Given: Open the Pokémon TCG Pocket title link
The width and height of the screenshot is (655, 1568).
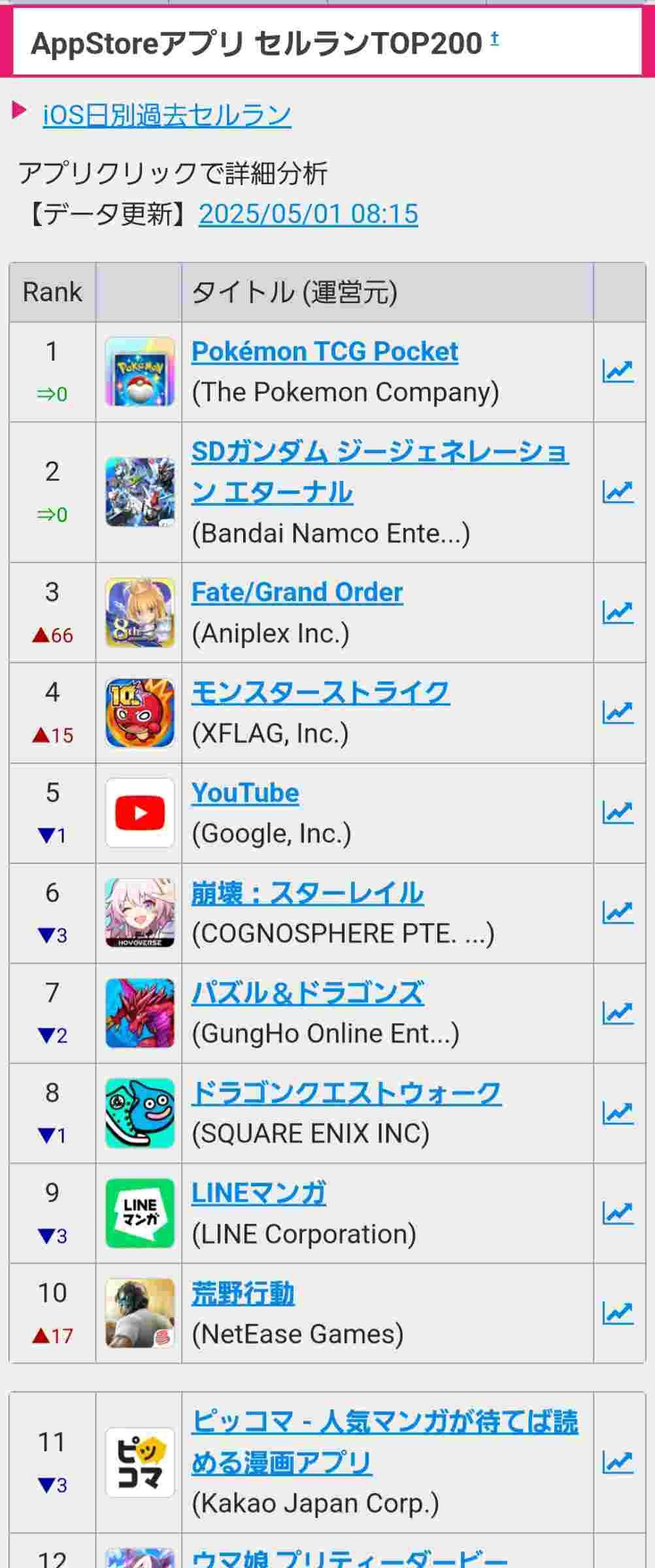Looking at the screenshot, I should point(324,351).
